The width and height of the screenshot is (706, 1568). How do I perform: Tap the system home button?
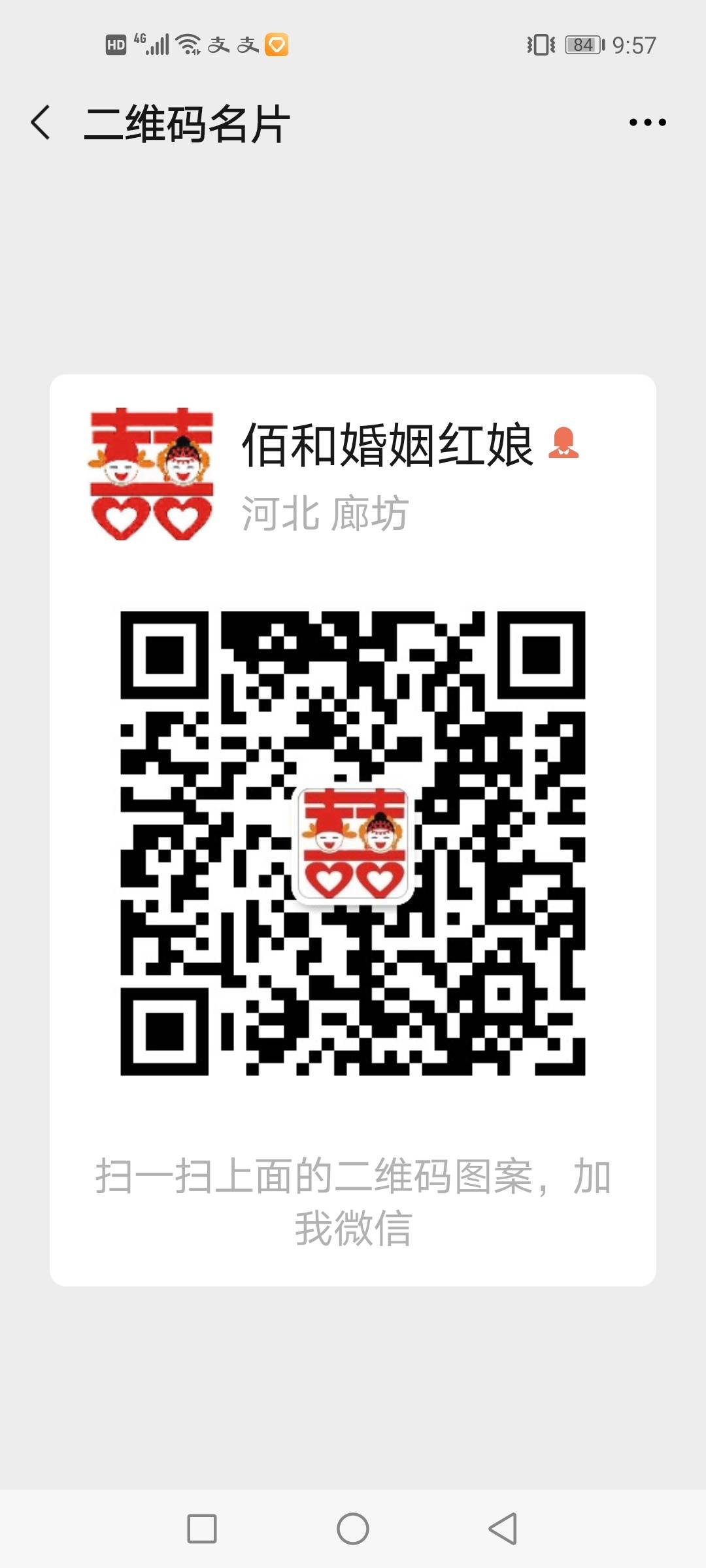point(353,1529)
